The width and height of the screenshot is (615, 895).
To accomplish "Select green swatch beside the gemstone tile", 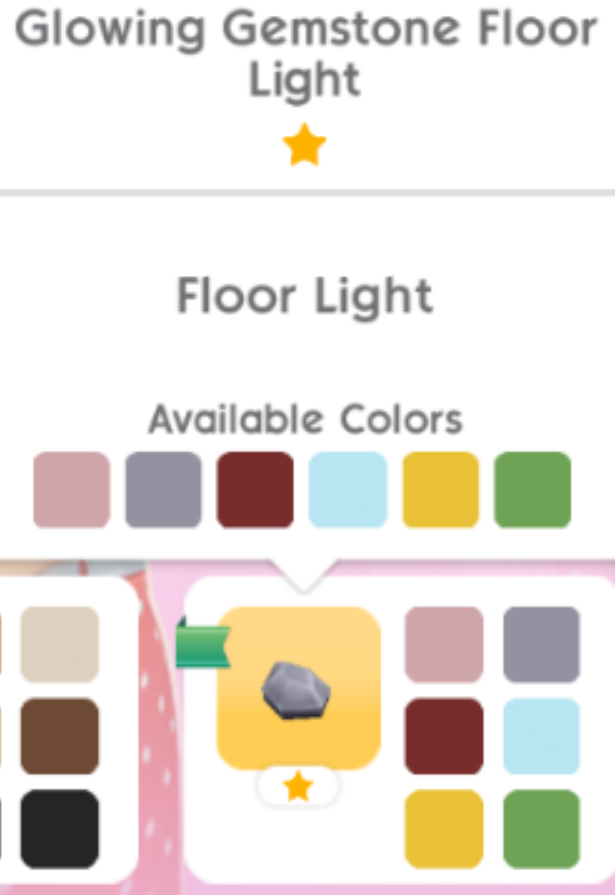I will click(541, 828).
